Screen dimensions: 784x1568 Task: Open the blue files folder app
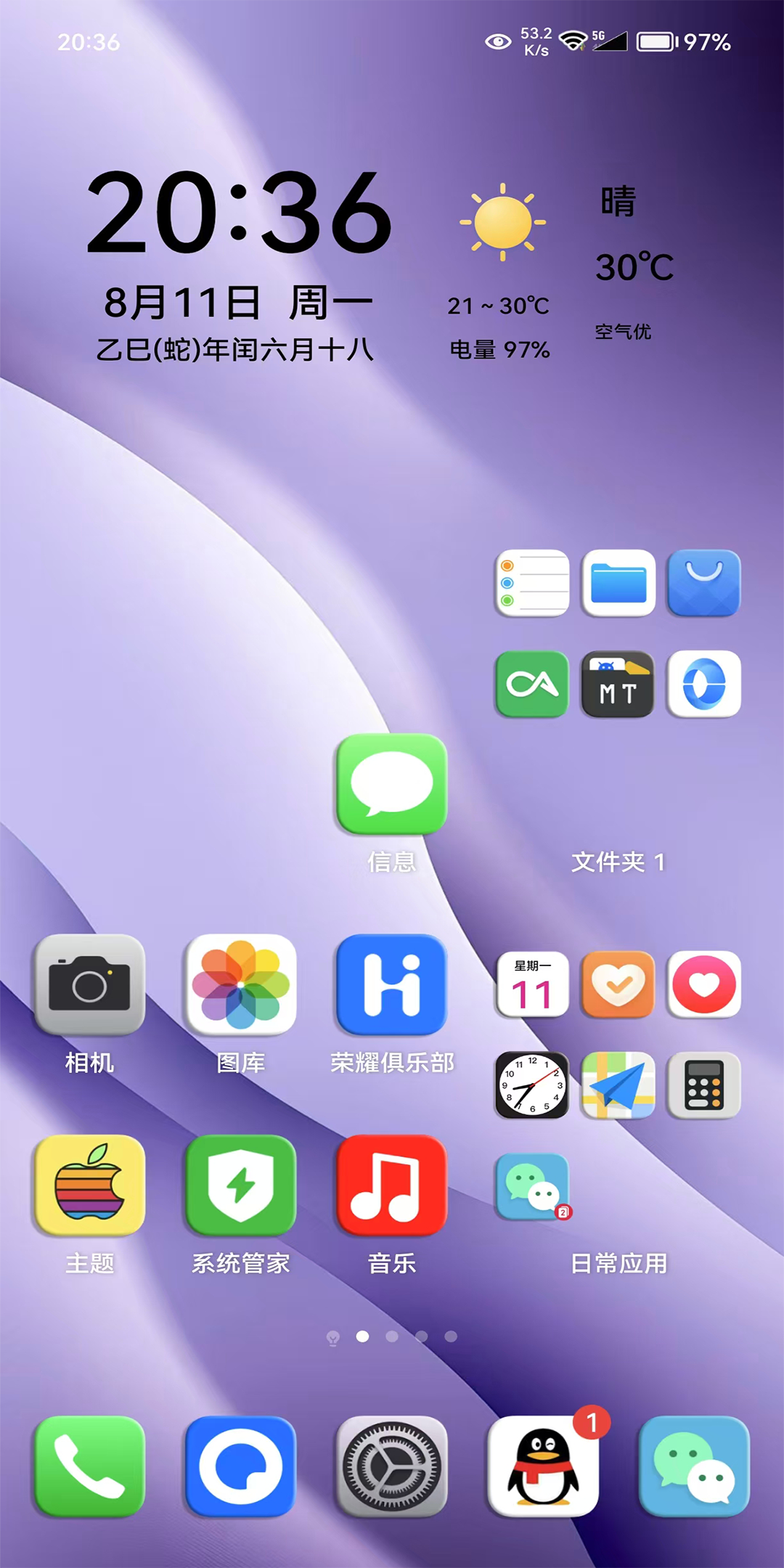(618, 584)
